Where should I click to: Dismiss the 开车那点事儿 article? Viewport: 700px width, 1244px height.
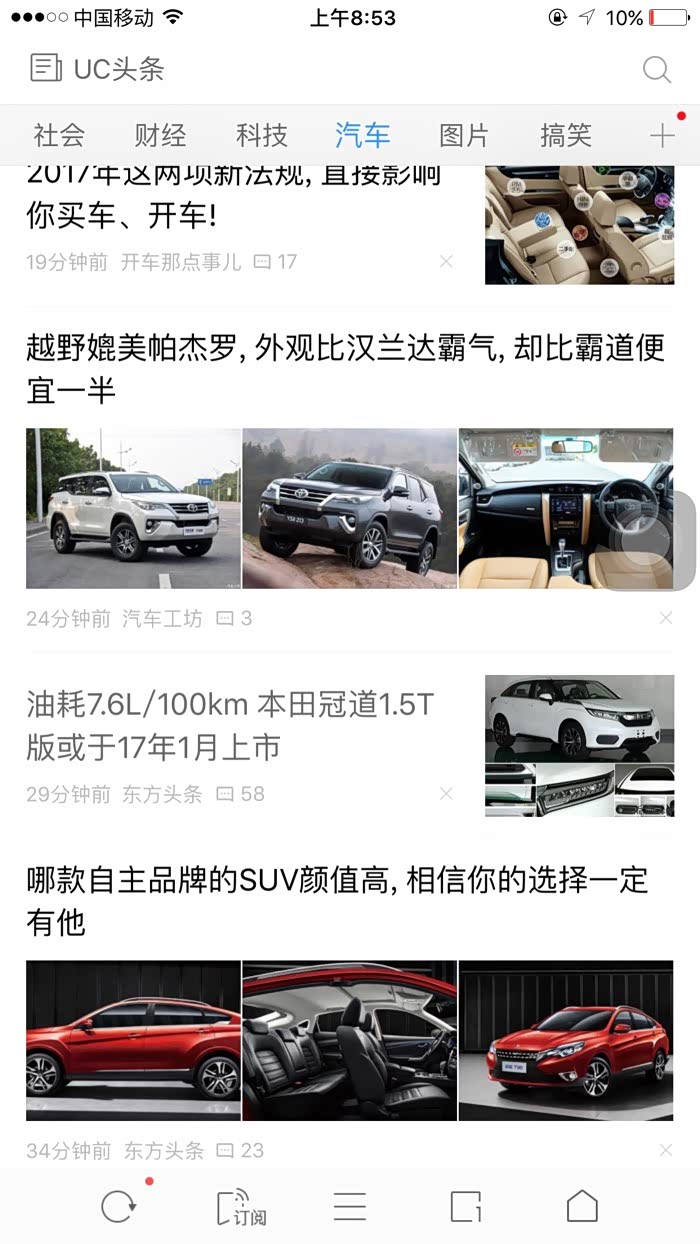[x=447, y=262]
